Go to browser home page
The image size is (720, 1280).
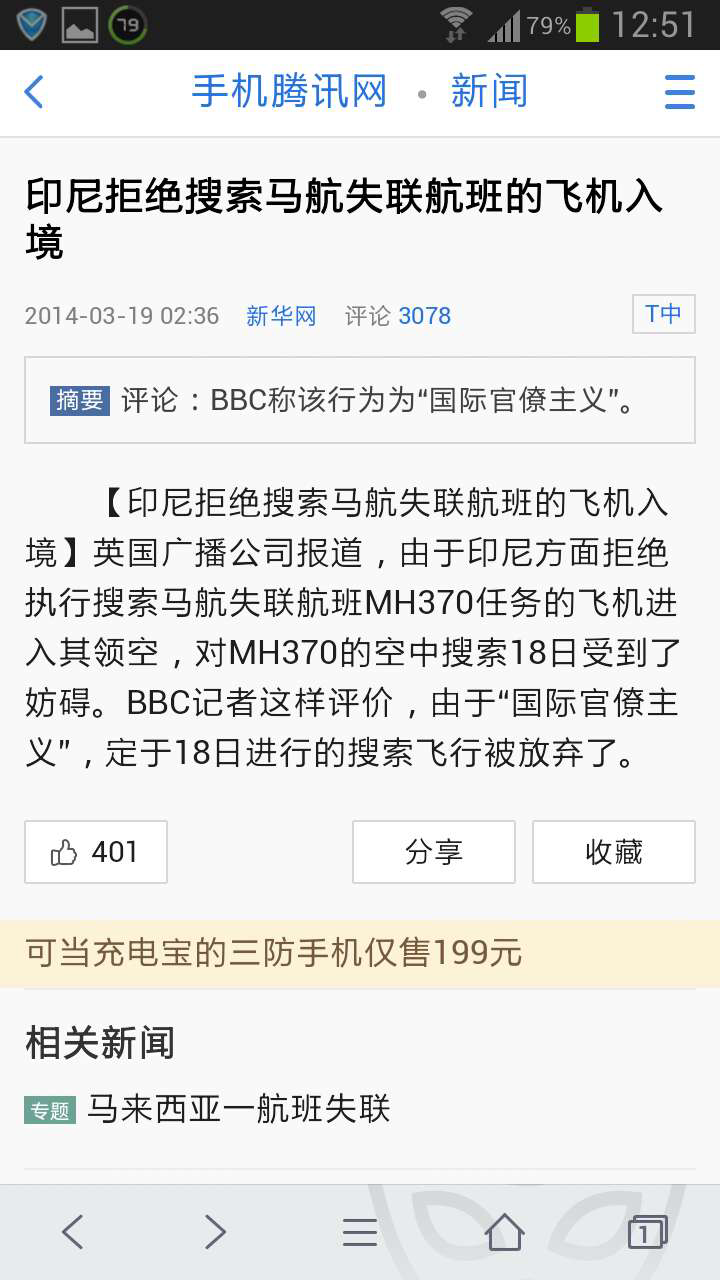[x=504, y=1232]
